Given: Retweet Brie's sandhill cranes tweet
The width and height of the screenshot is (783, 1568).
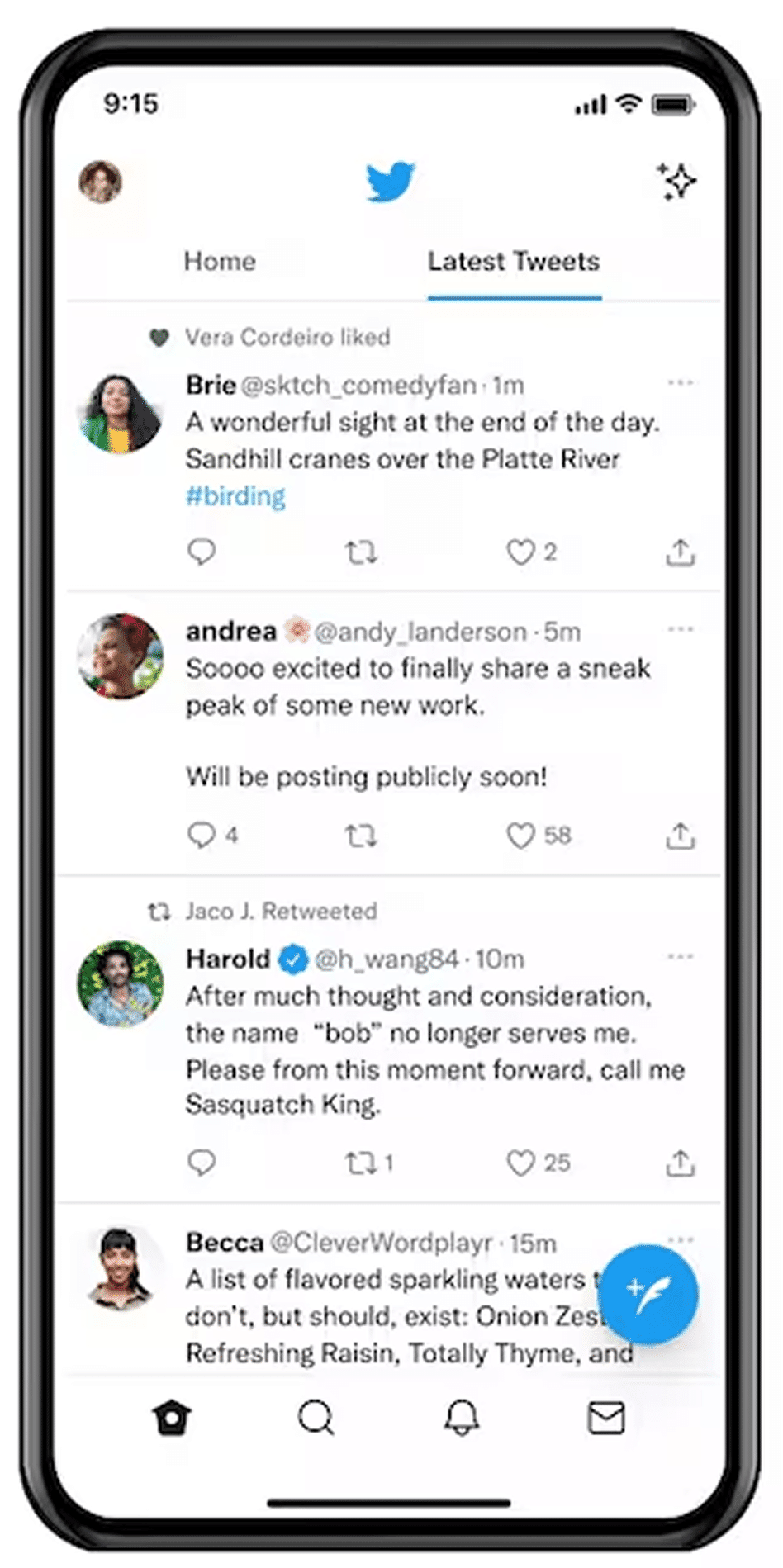Looking at the screenshot, I should click(361, 552).
